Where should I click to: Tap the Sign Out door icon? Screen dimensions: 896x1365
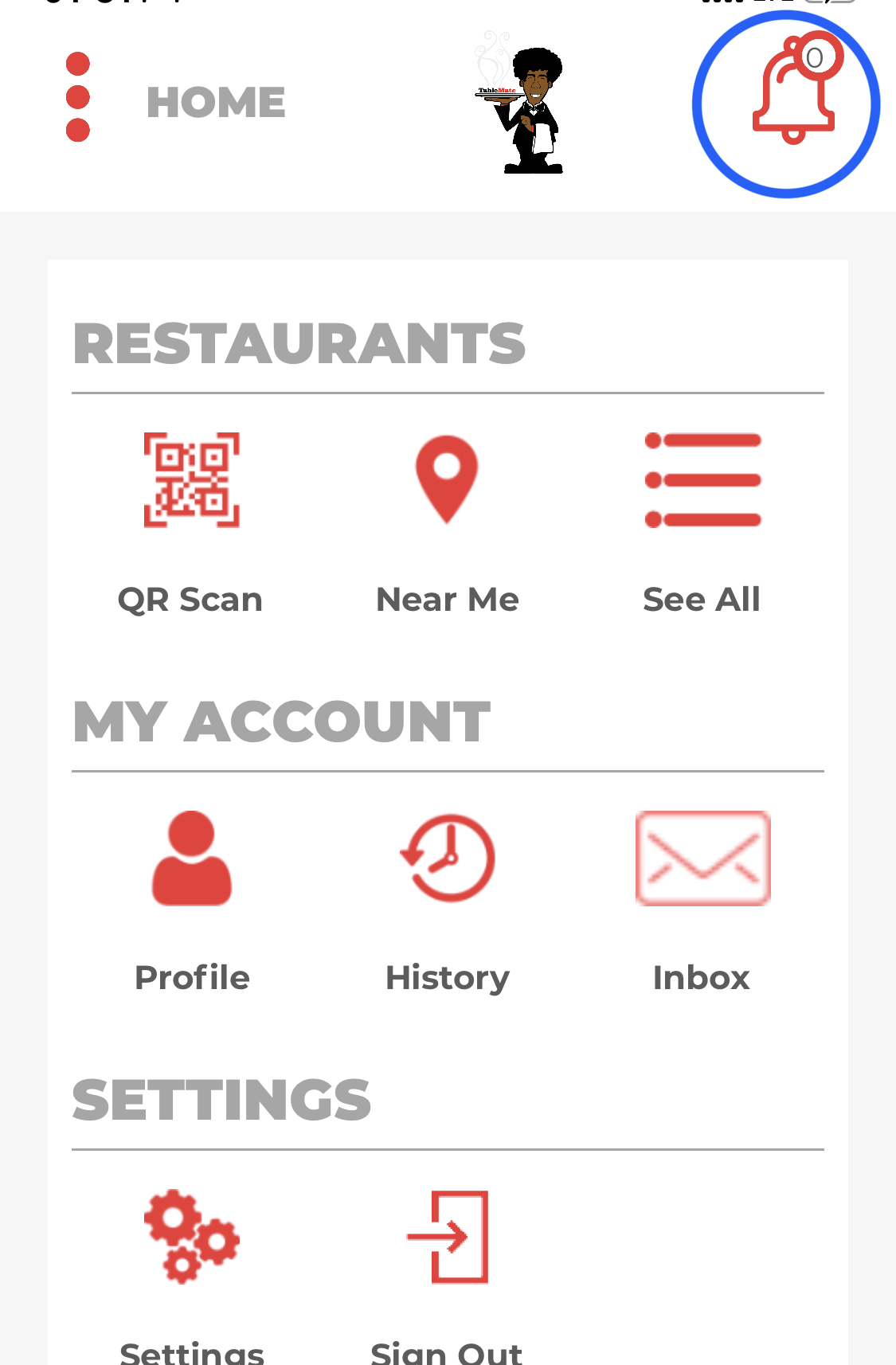448,1237
